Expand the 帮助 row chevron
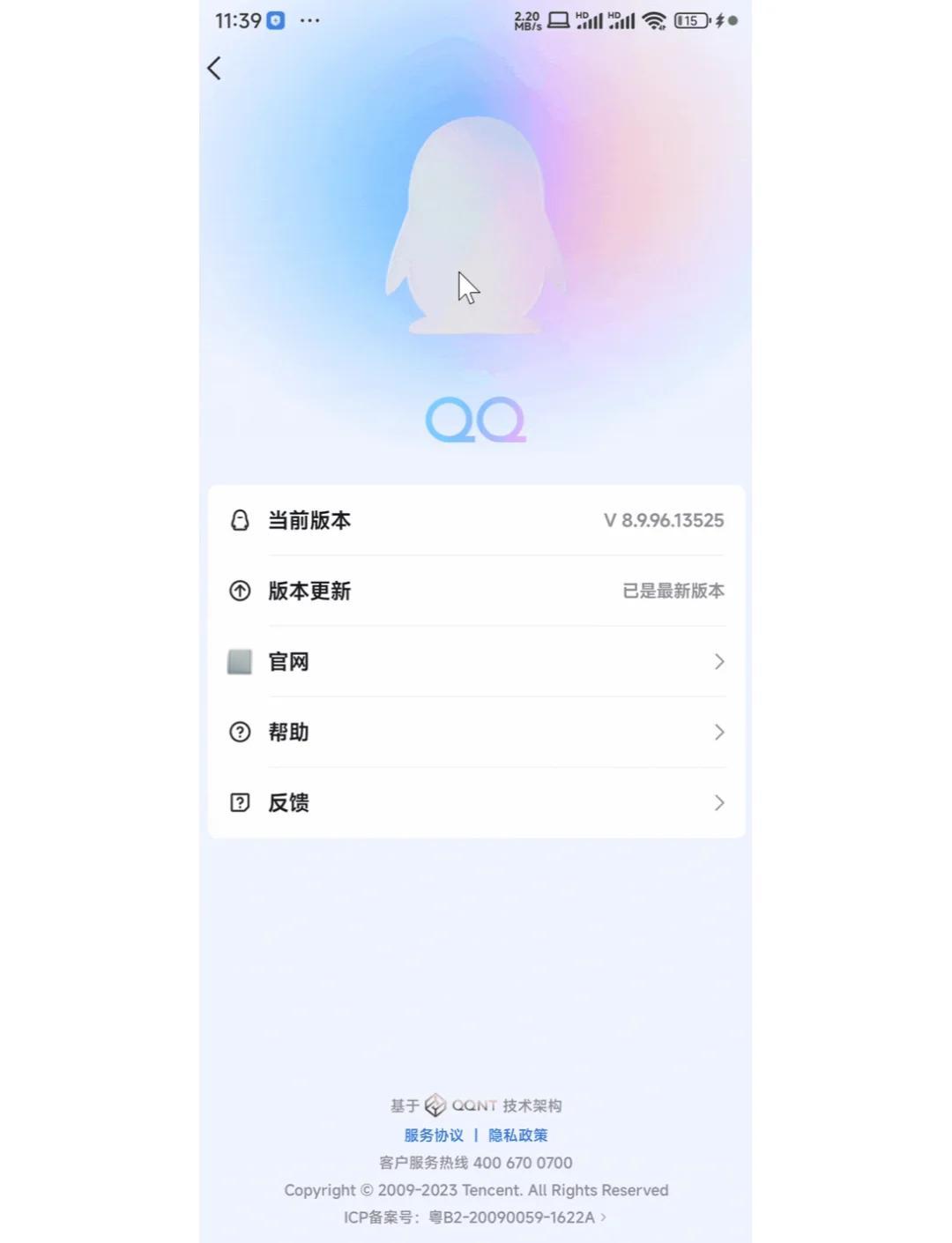The height and width of the screenshot is (1243, 952). pos(718,732)
